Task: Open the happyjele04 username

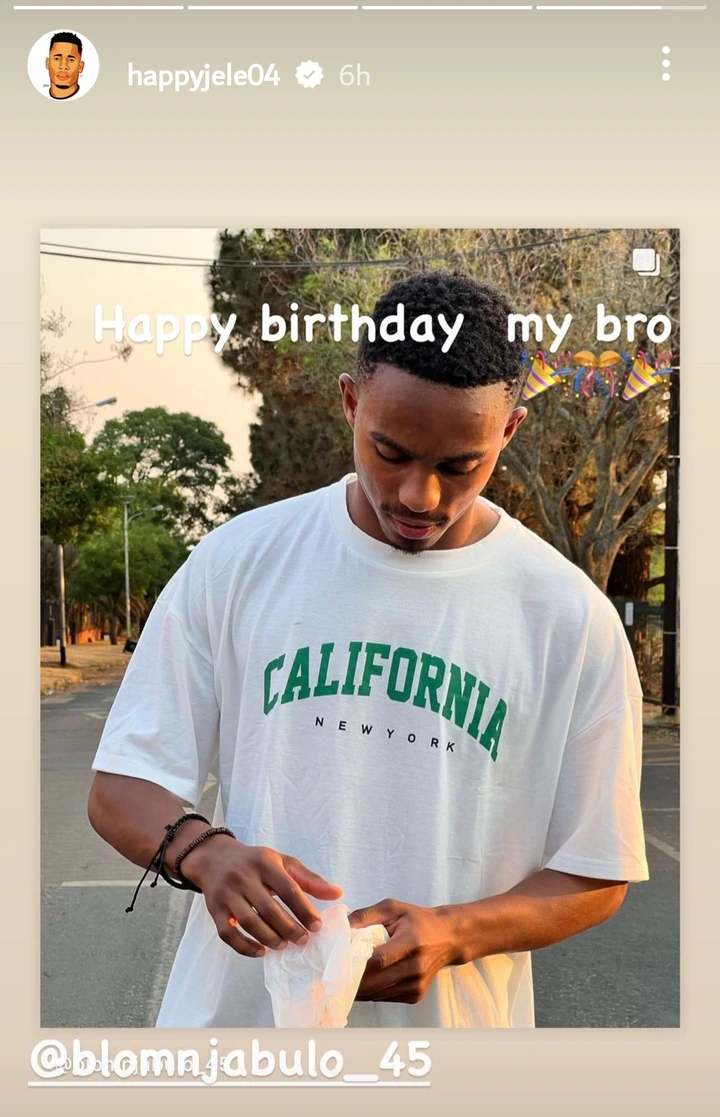Action: pos(203,75)
